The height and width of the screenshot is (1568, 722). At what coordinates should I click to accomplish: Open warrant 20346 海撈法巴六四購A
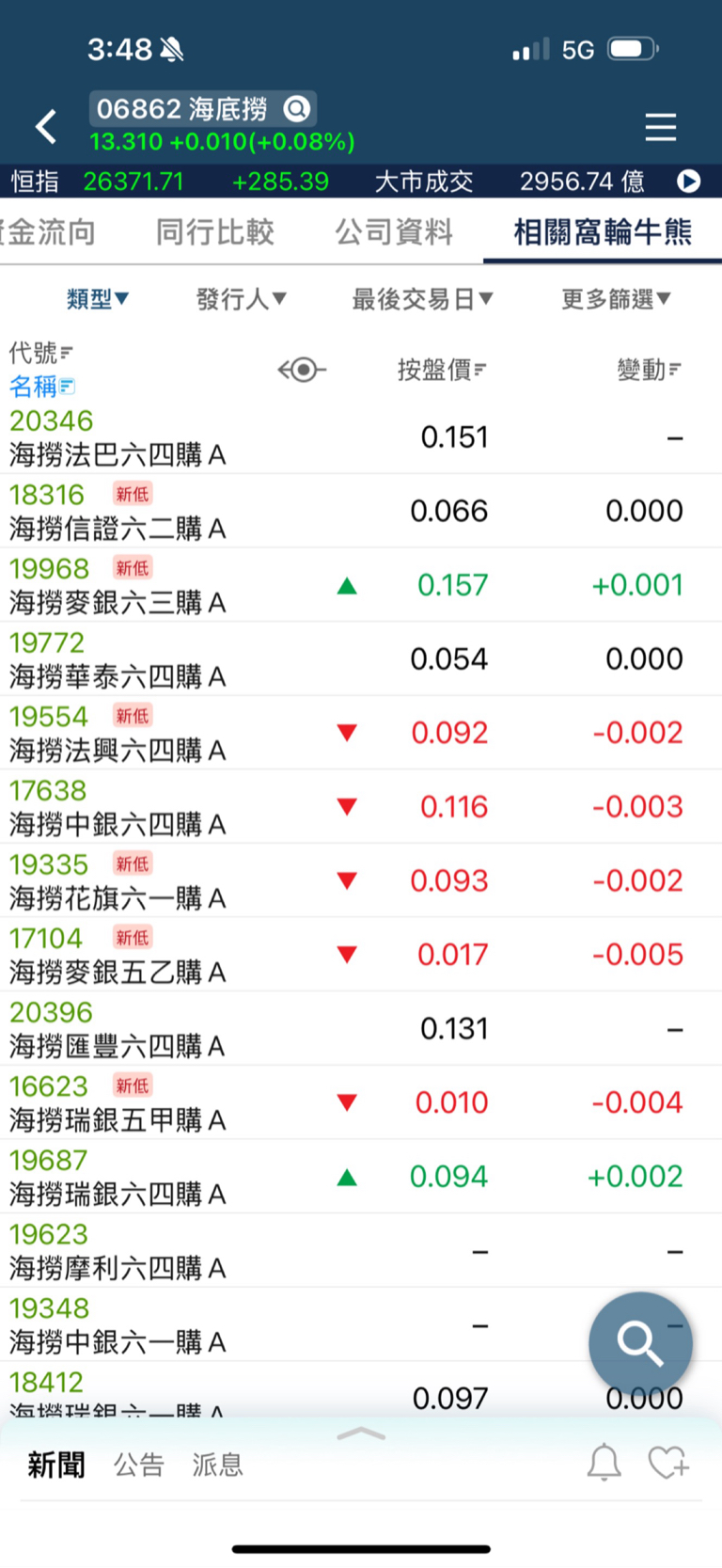tap(361, 437)
